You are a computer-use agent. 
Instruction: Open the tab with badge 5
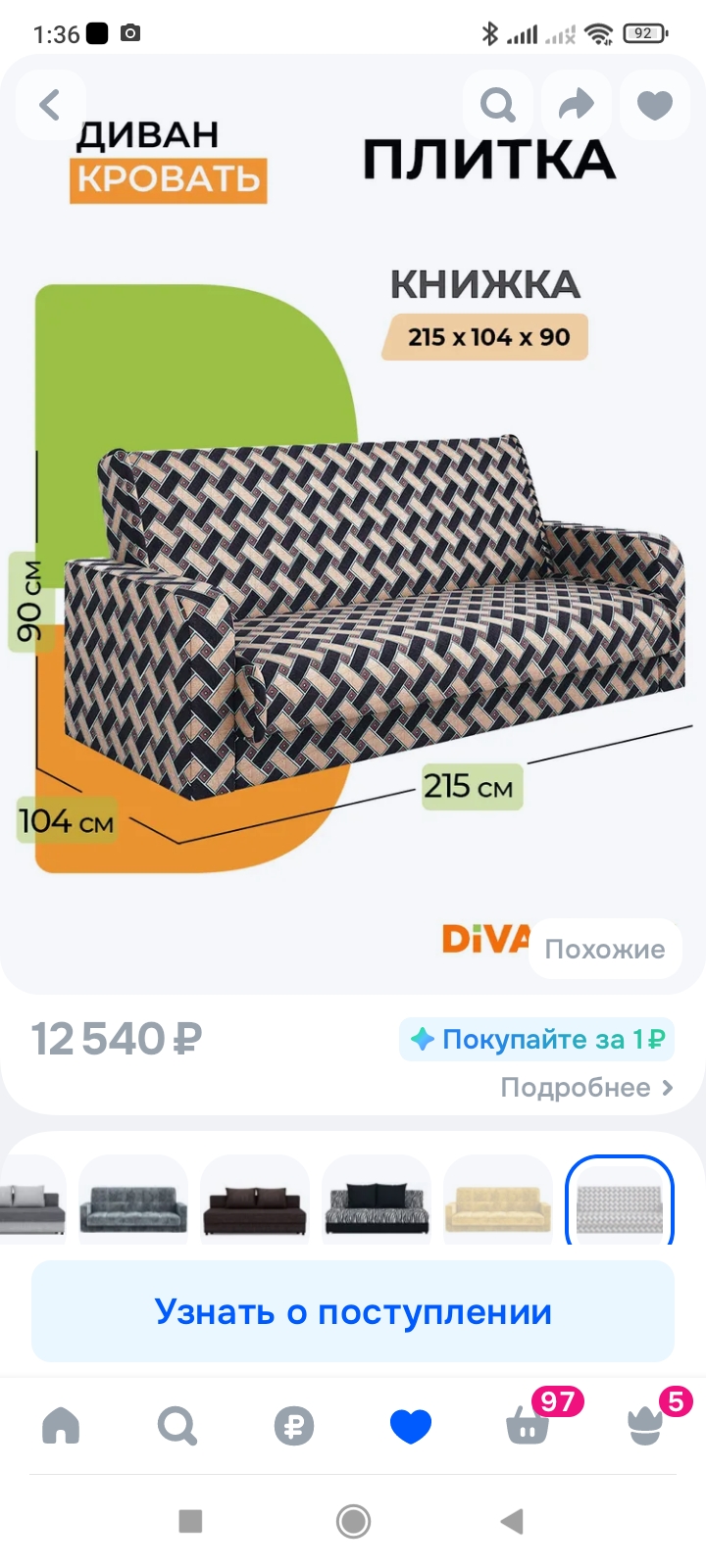(645, 1426)
